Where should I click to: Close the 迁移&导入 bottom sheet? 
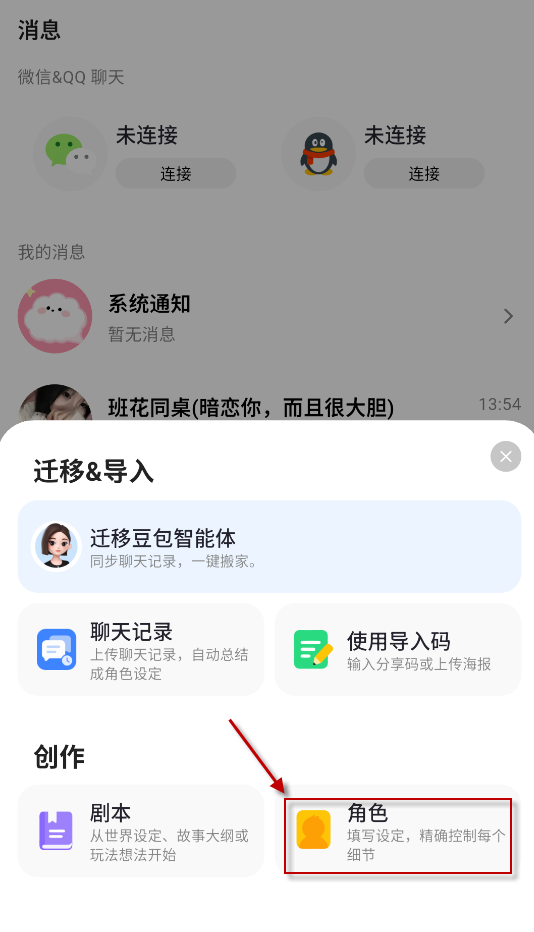coord(505,456)
